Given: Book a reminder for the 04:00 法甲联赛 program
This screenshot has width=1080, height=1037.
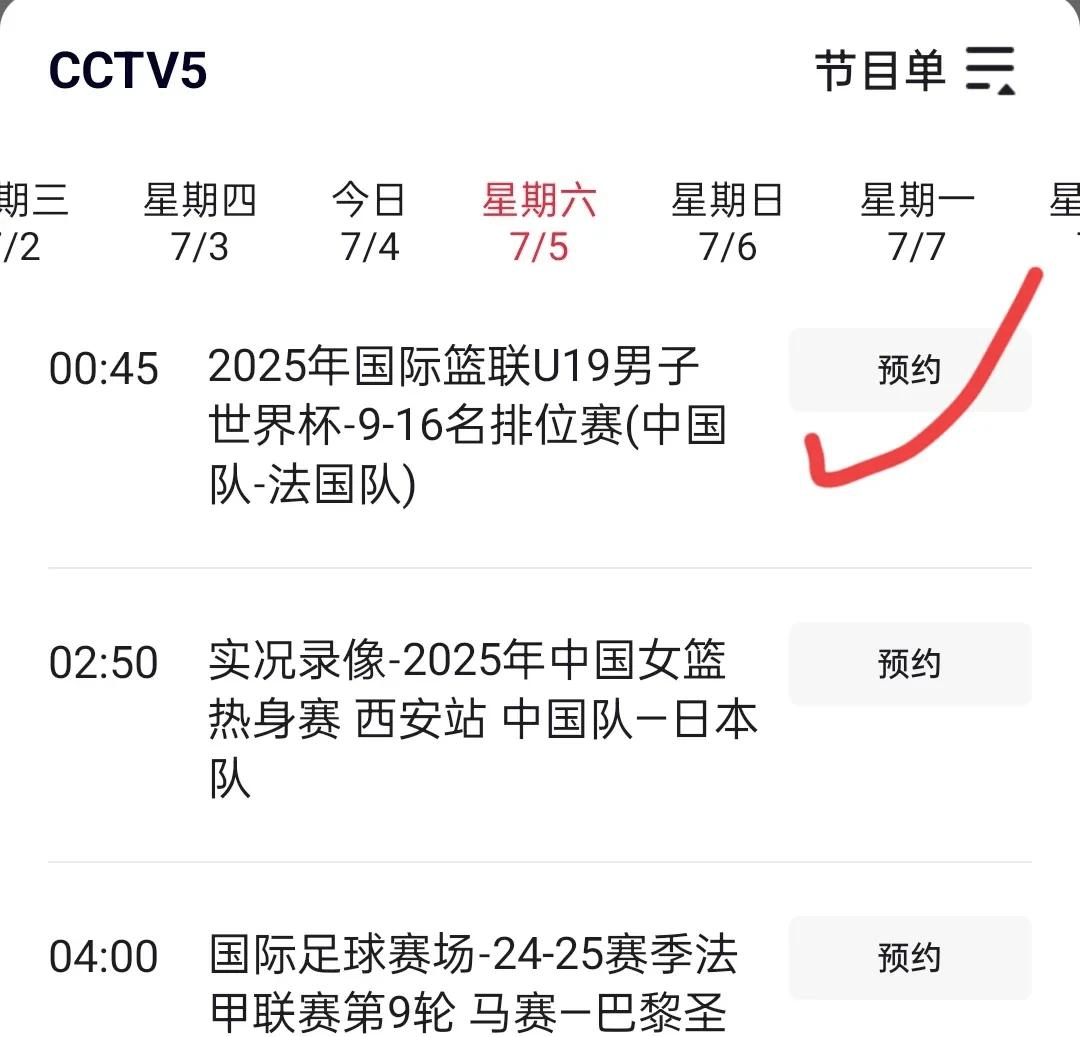Looking at the screenshot, I should [x=909, y=957].
